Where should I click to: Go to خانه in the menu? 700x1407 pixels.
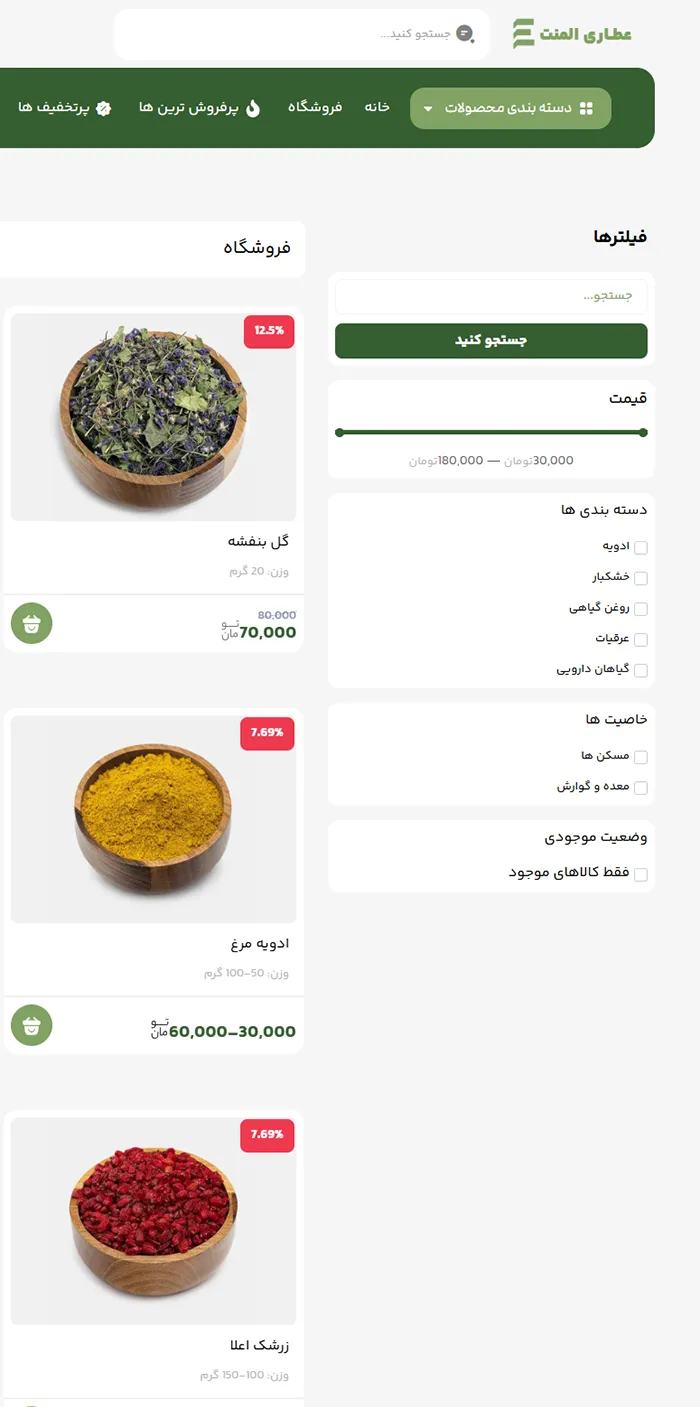(377, 107)
